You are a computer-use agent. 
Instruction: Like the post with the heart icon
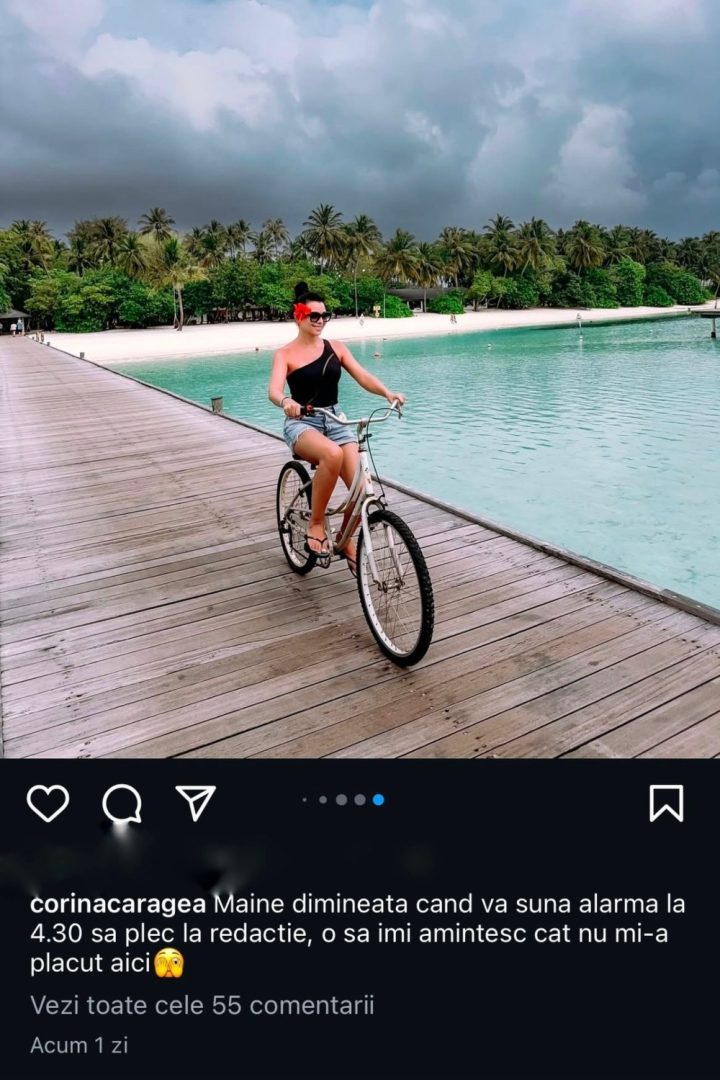47,803
